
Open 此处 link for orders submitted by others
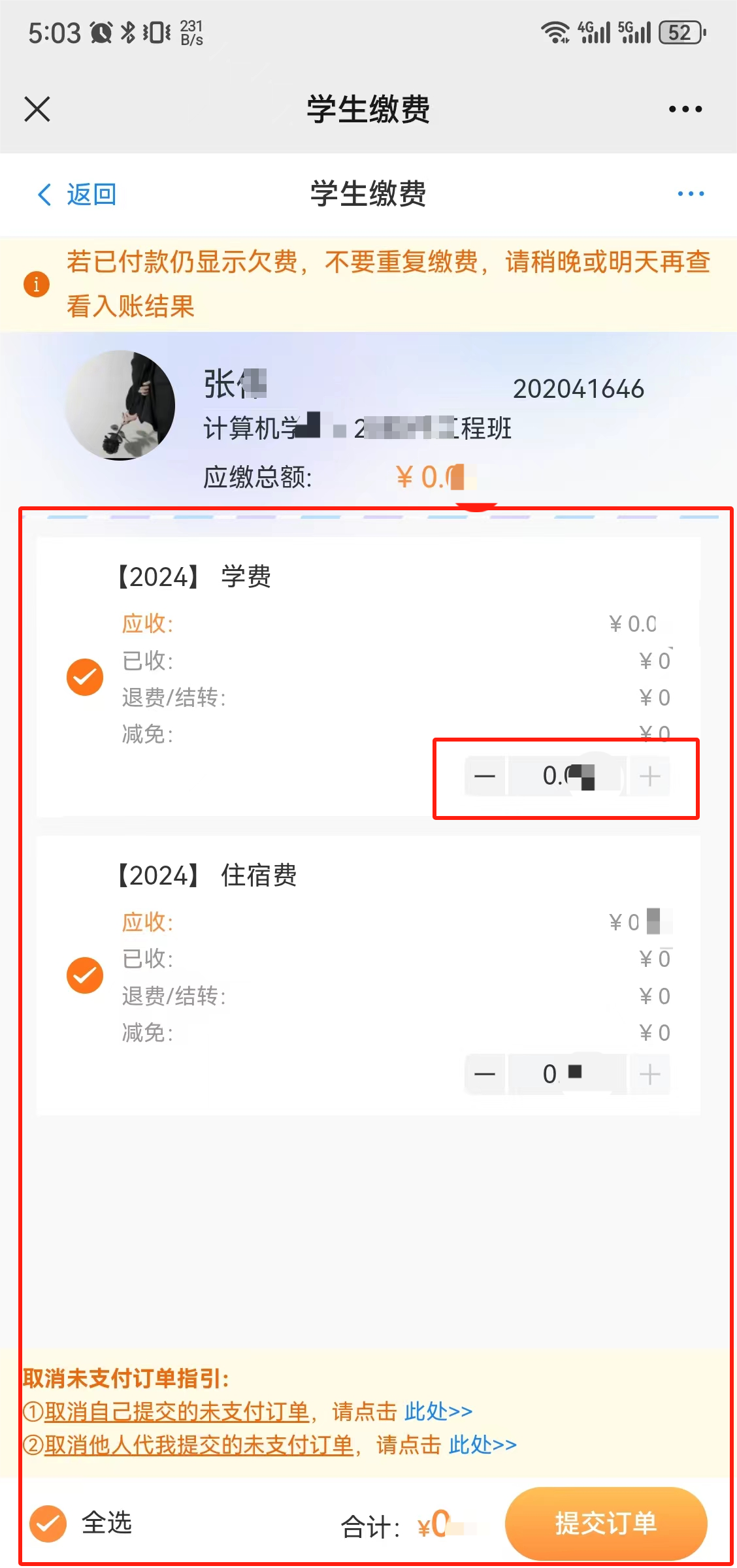click(483, 1445)
